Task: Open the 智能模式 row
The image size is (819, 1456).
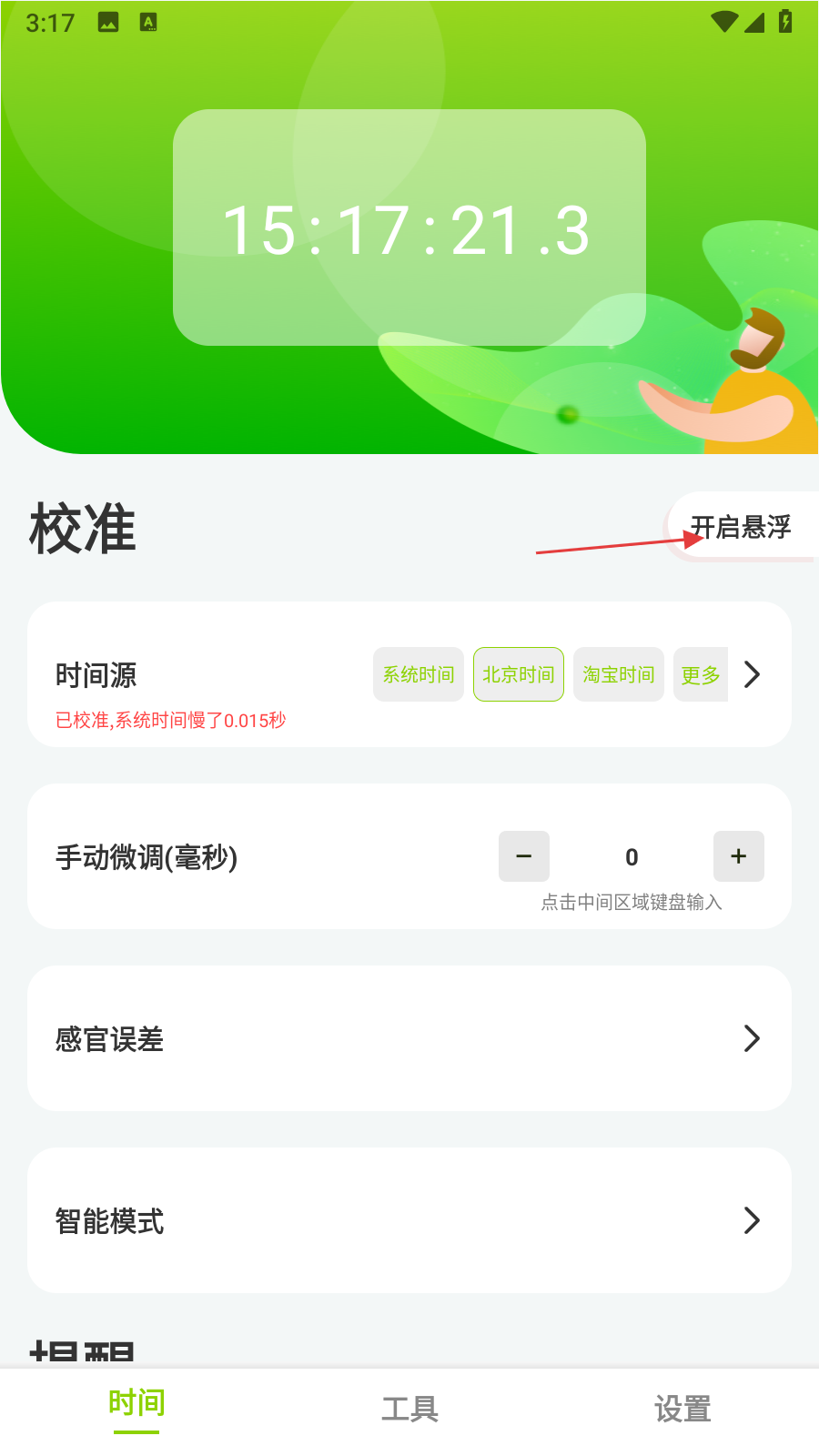Action: click(409, 1220)
